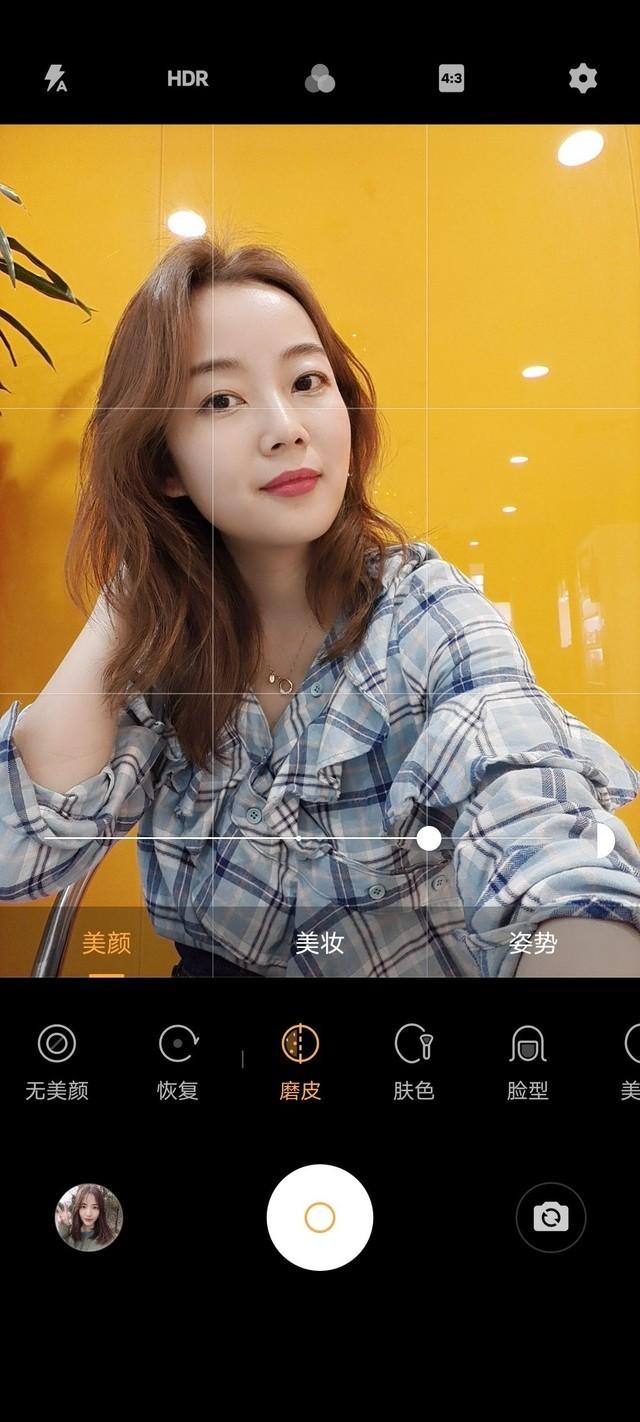Tap the before-after compare icon beside the slider

point(604,840)
